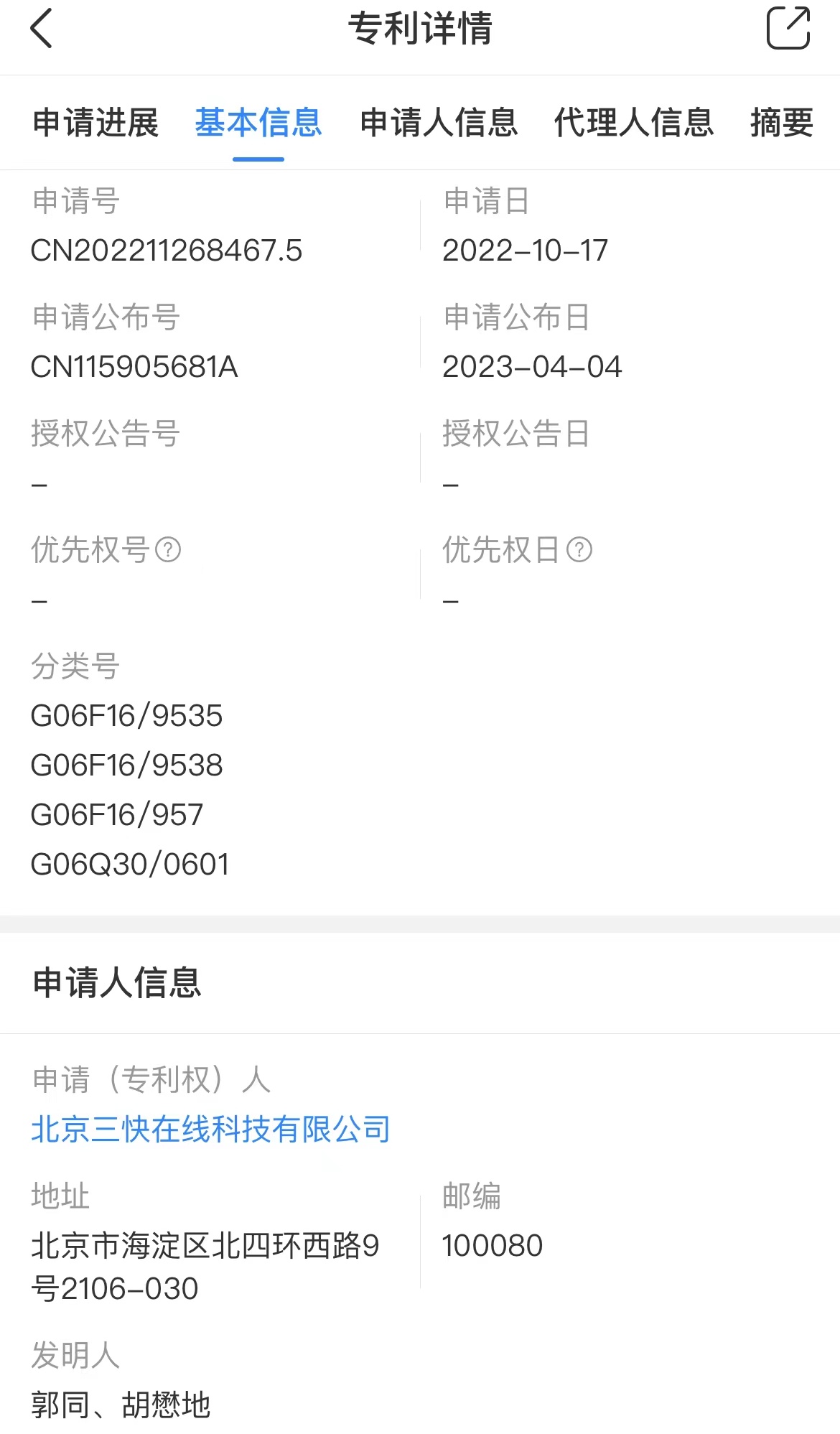The width and height of the screenshot is (840, 1434).
Task: Jump to the 摘要 tab
Action: (x=782, y=122)
